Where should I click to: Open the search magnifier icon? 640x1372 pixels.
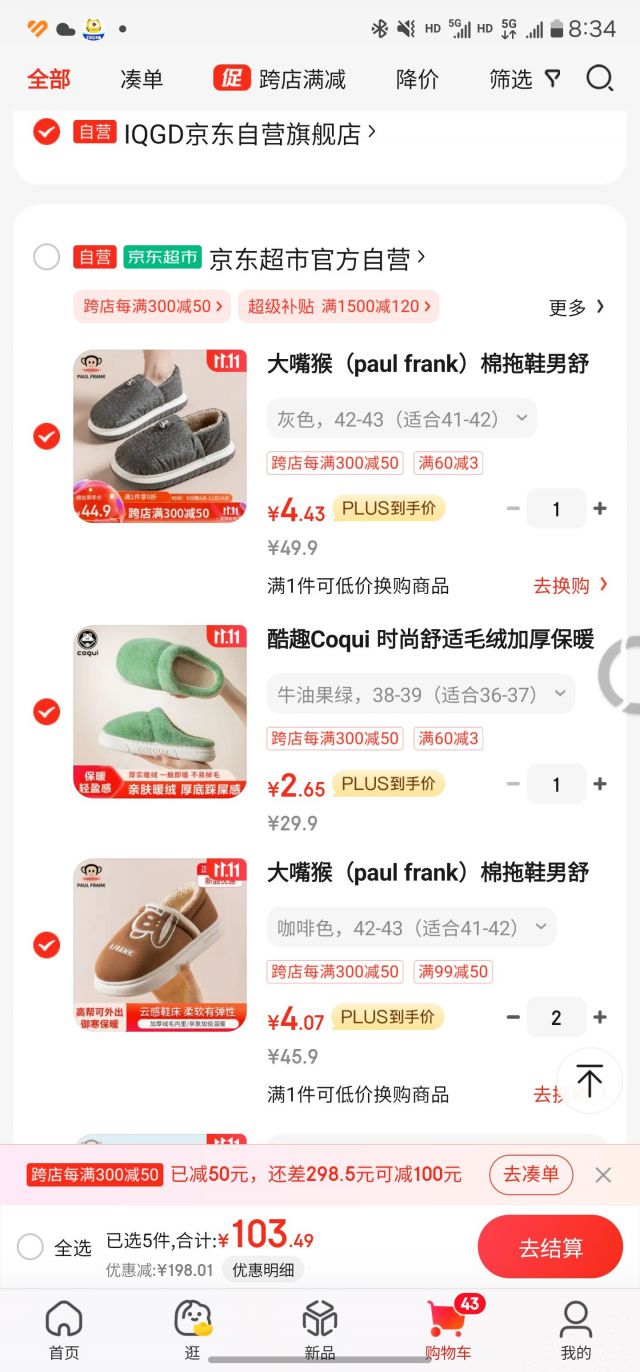(599, 79)
